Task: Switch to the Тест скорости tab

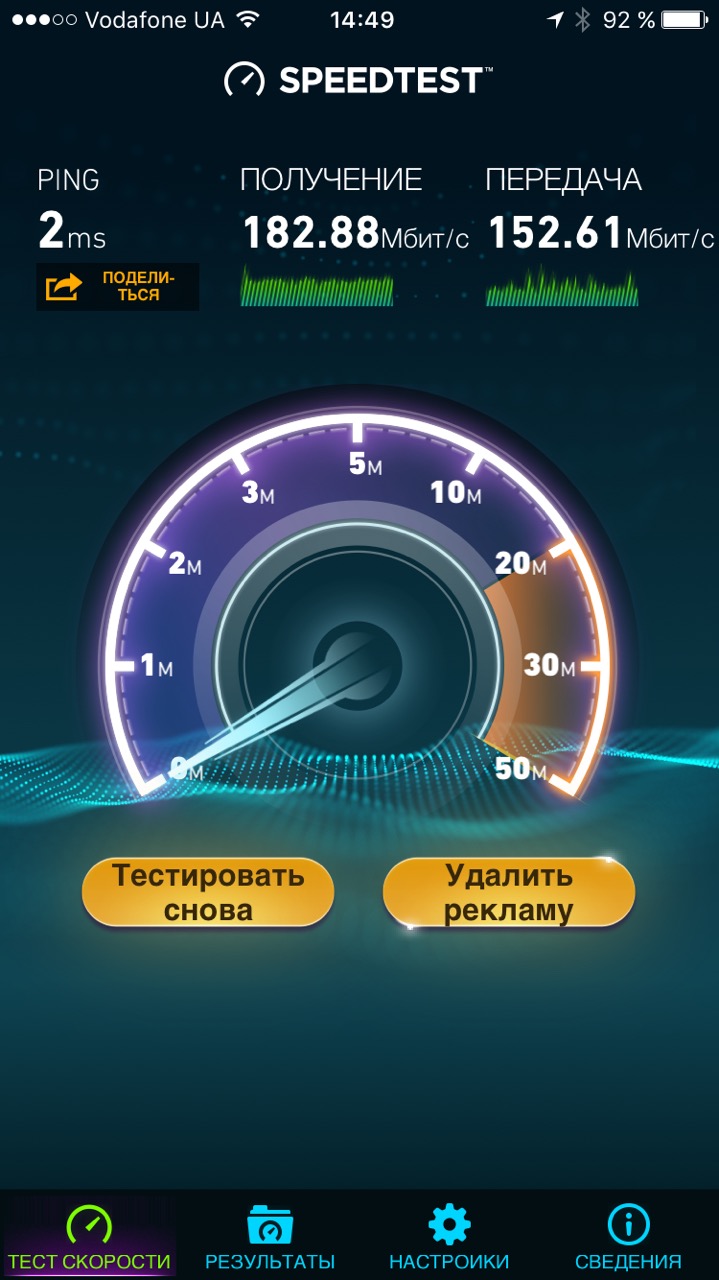Action: [89, 1238]
